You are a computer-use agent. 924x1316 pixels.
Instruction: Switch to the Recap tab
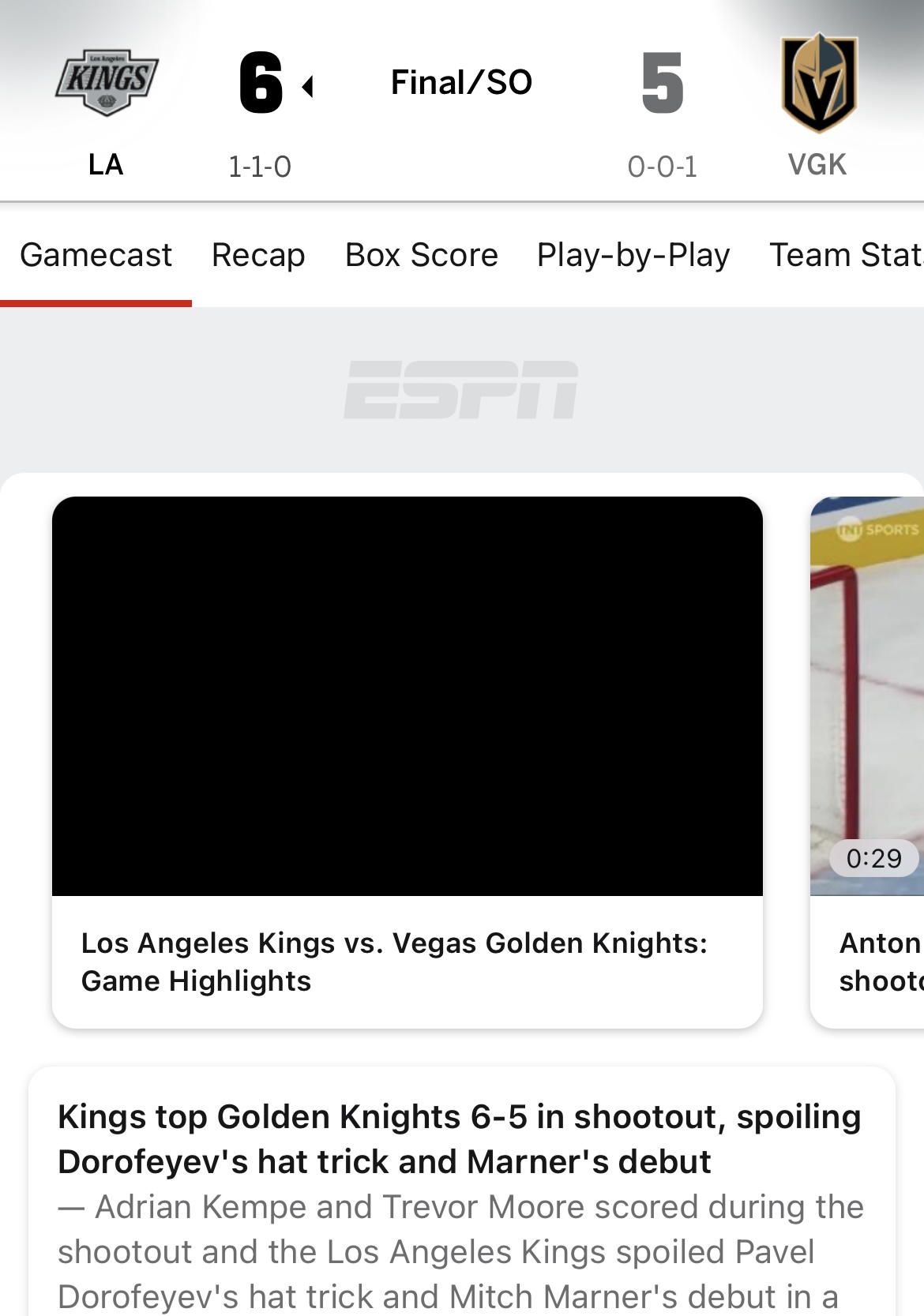(x=258, y=255)
